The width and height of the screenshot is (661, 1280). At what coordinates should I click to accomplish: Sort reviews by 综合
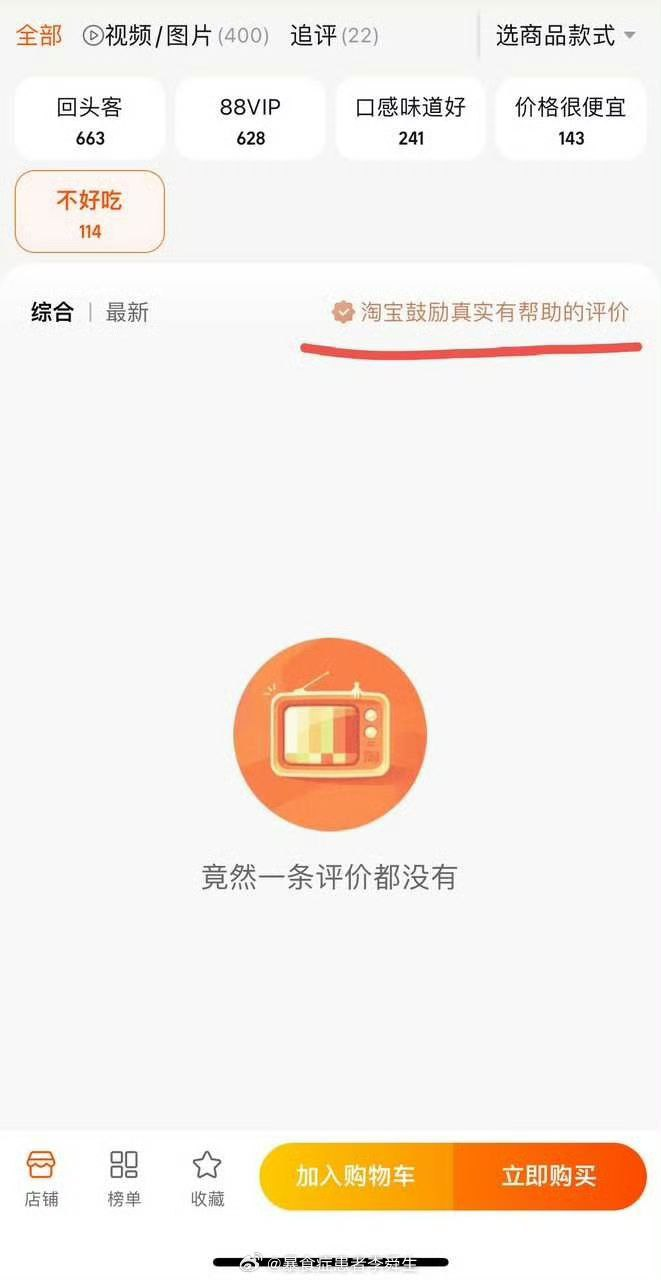(52, 312)
